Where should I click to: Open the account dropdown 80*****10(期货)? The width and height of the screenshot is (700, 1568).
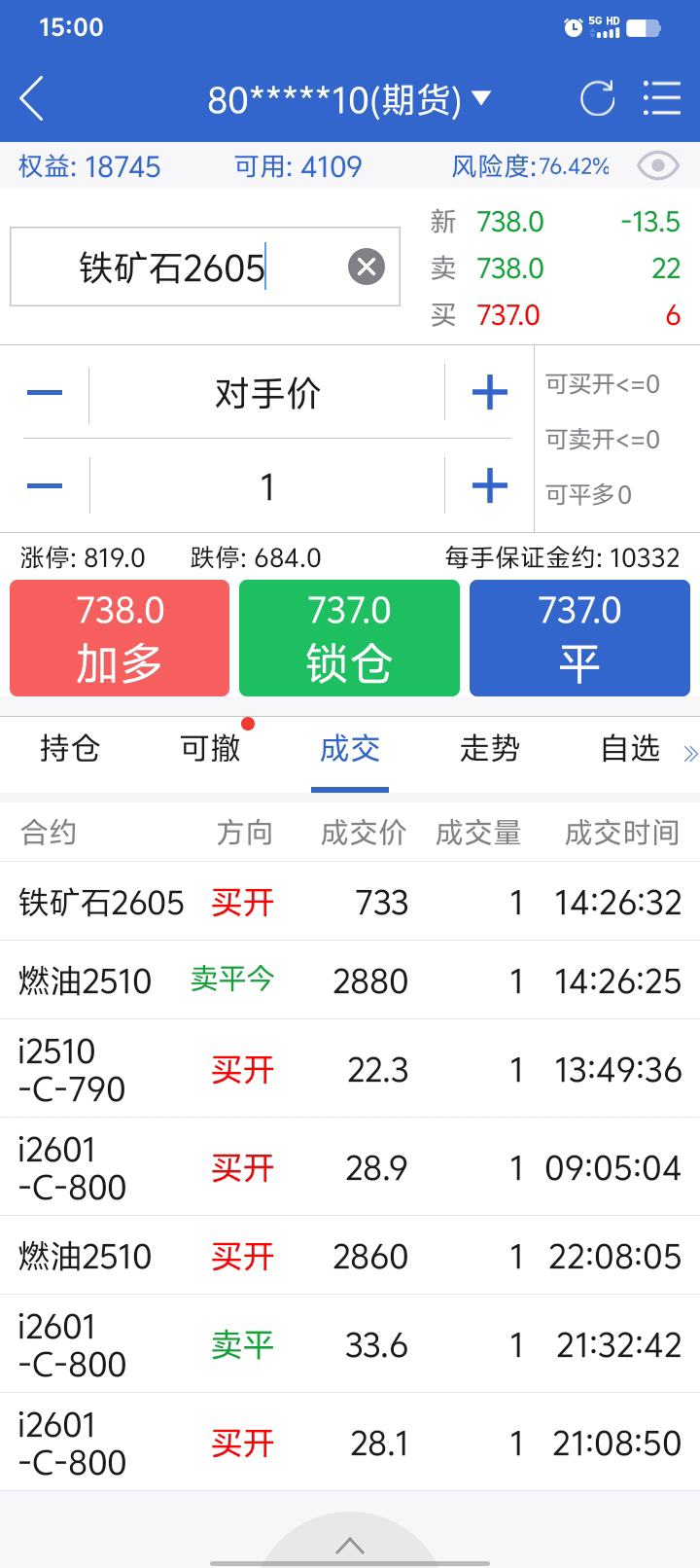[x=349, y=99]
